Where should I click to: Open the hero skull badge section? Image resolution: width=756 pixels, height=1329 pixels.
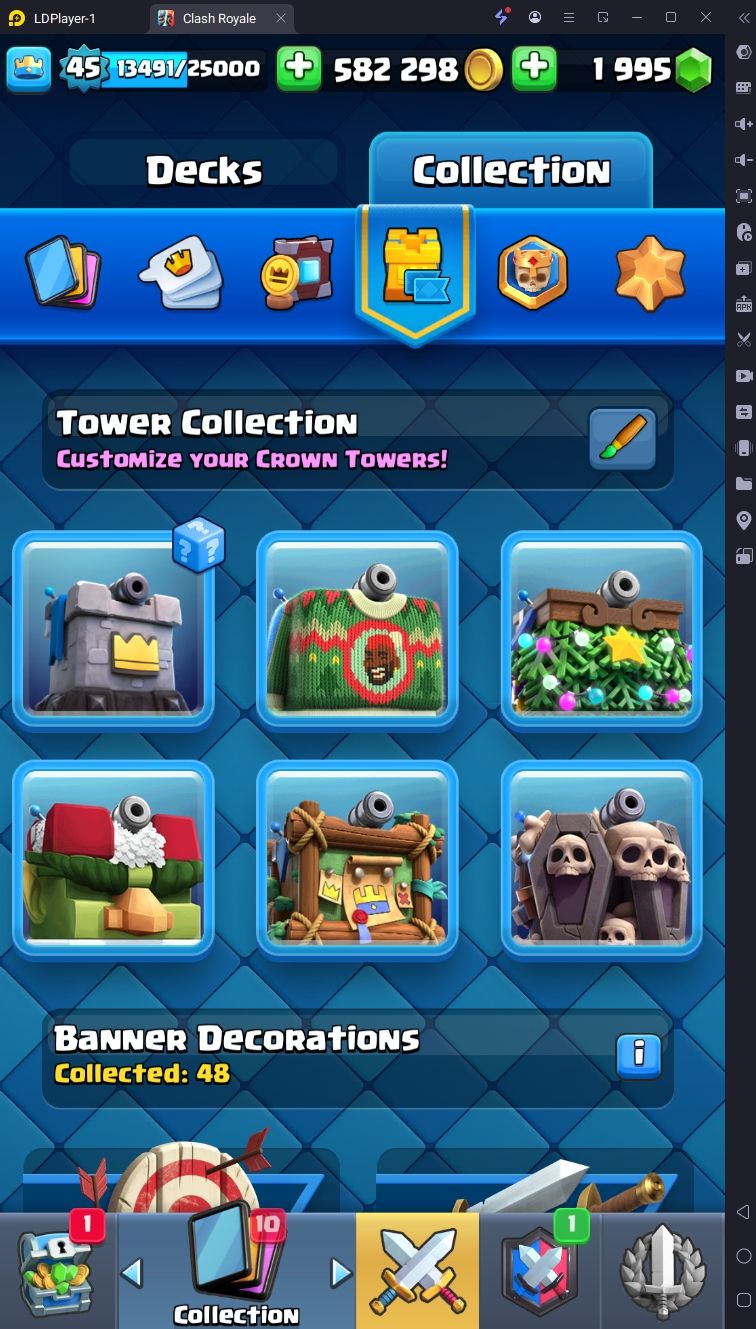tap(532, 272)
